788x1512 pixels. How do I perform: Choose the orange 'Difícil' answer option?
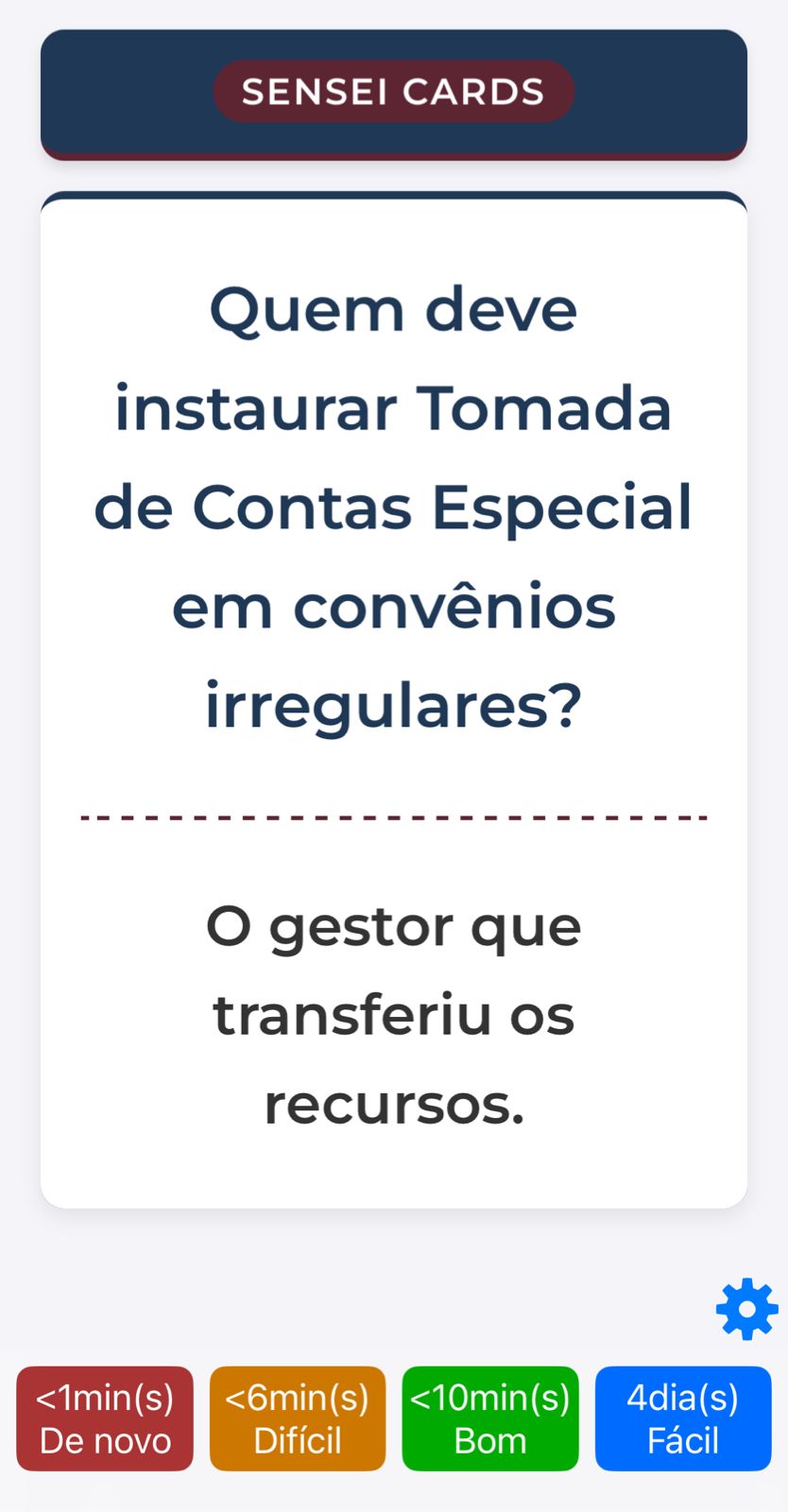[x=297, y=1417]
